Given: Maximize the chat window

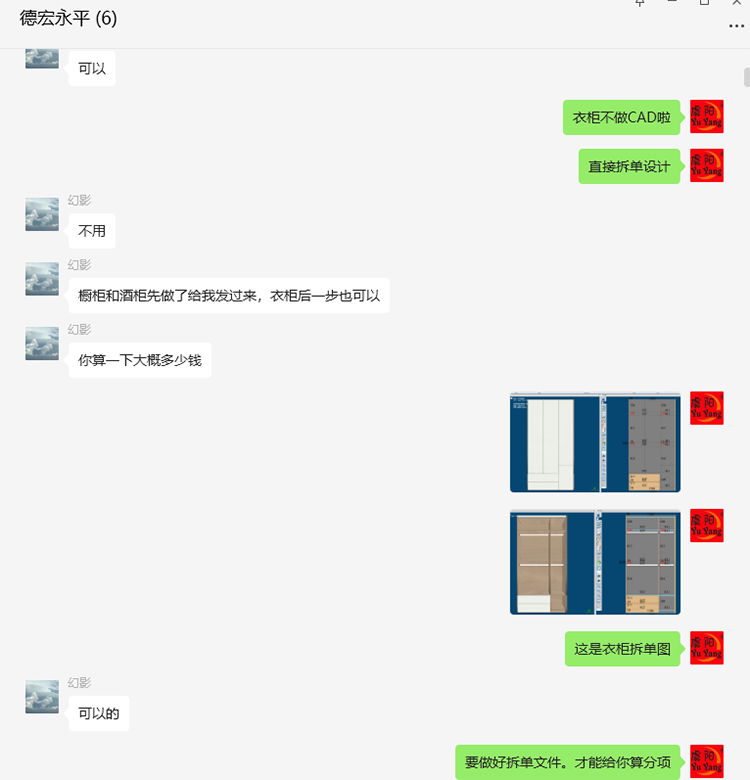Looking at the screenshot, I should point(704,3).
